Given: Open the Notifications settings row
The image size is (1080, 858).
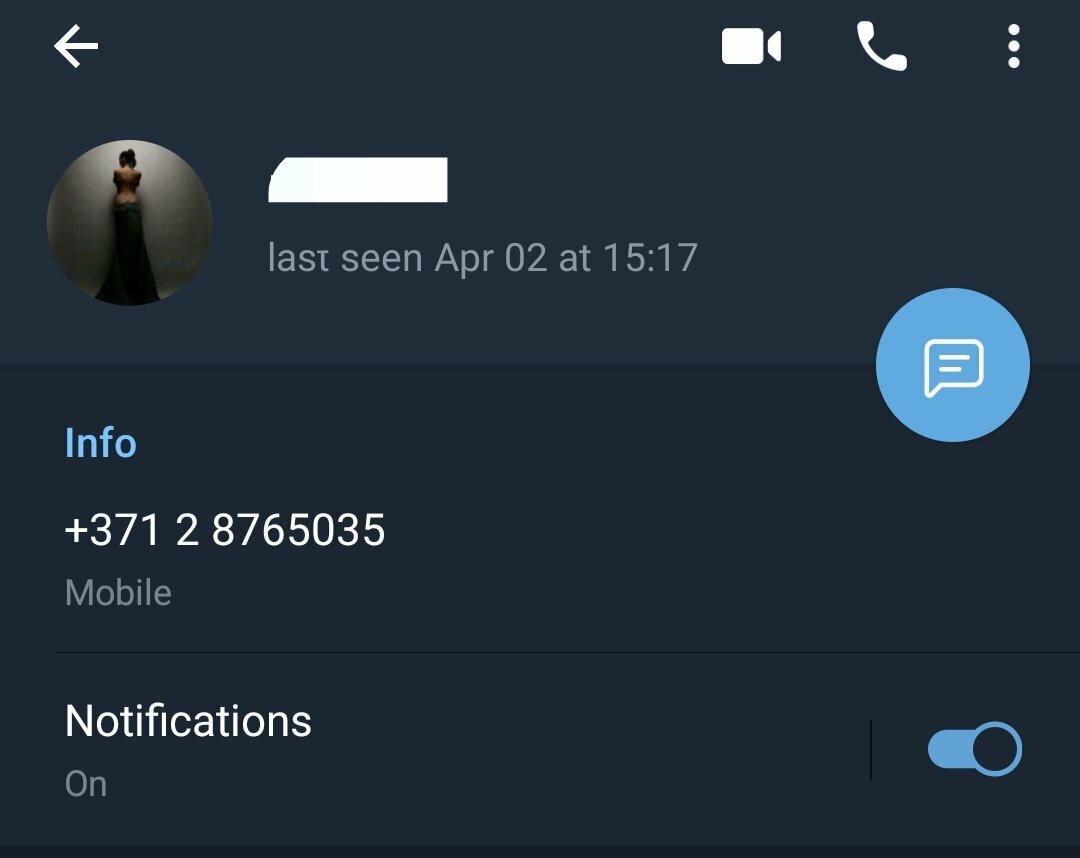Looking at the screenshot, I should 400,748.
